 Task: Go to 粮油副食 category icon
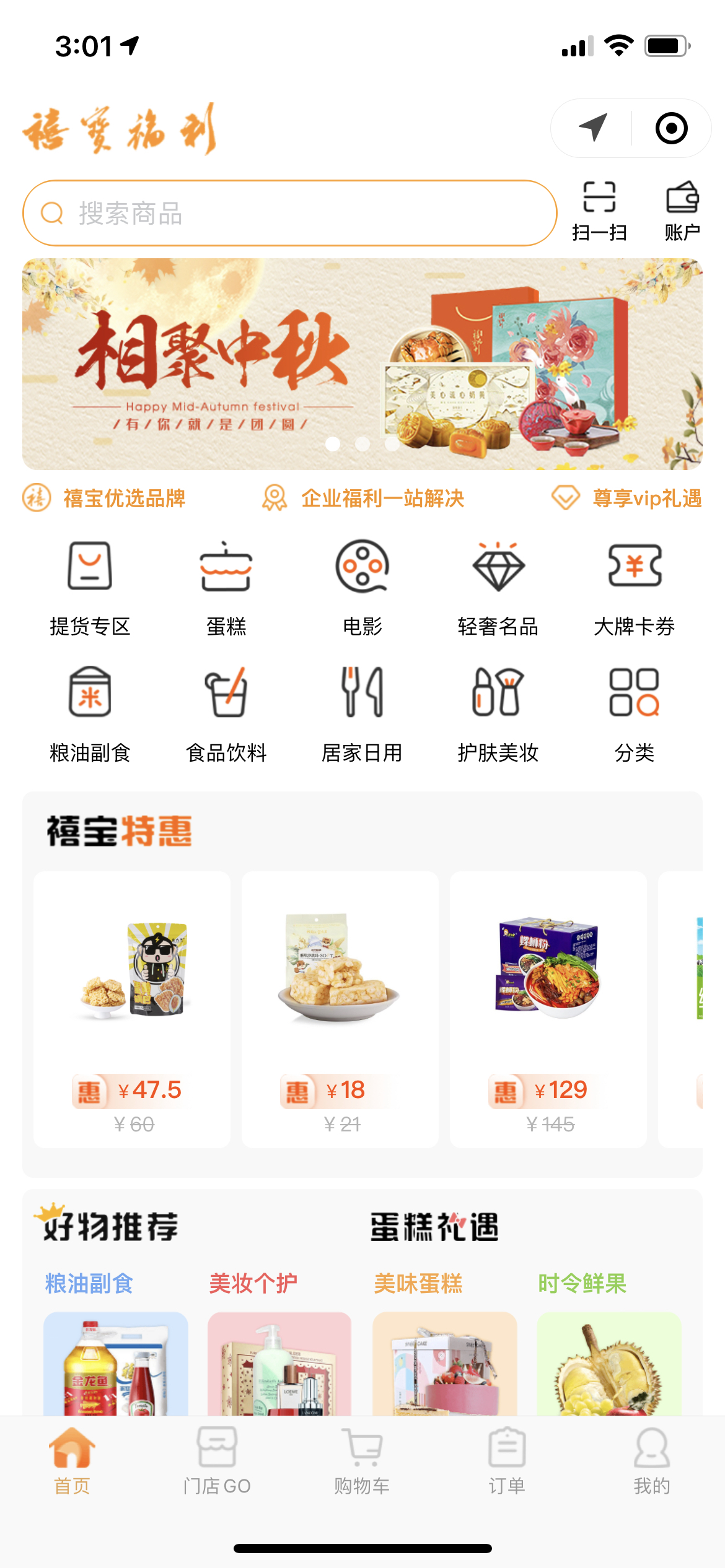tap(90, 713)
